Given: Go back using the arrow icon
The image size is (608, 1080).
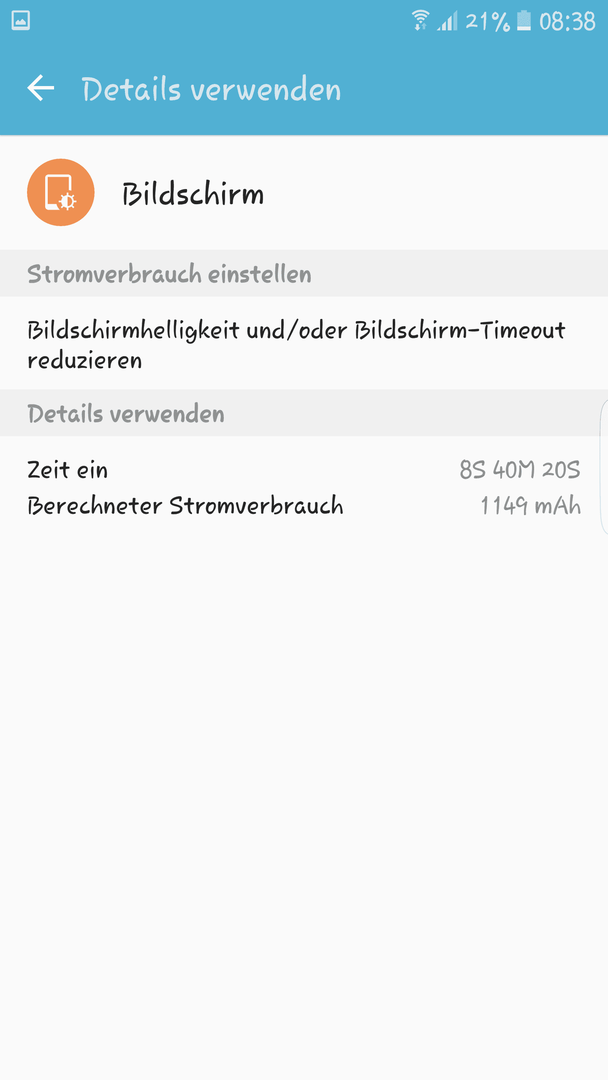Looking at the screenshot, I should tap(41, 89).
